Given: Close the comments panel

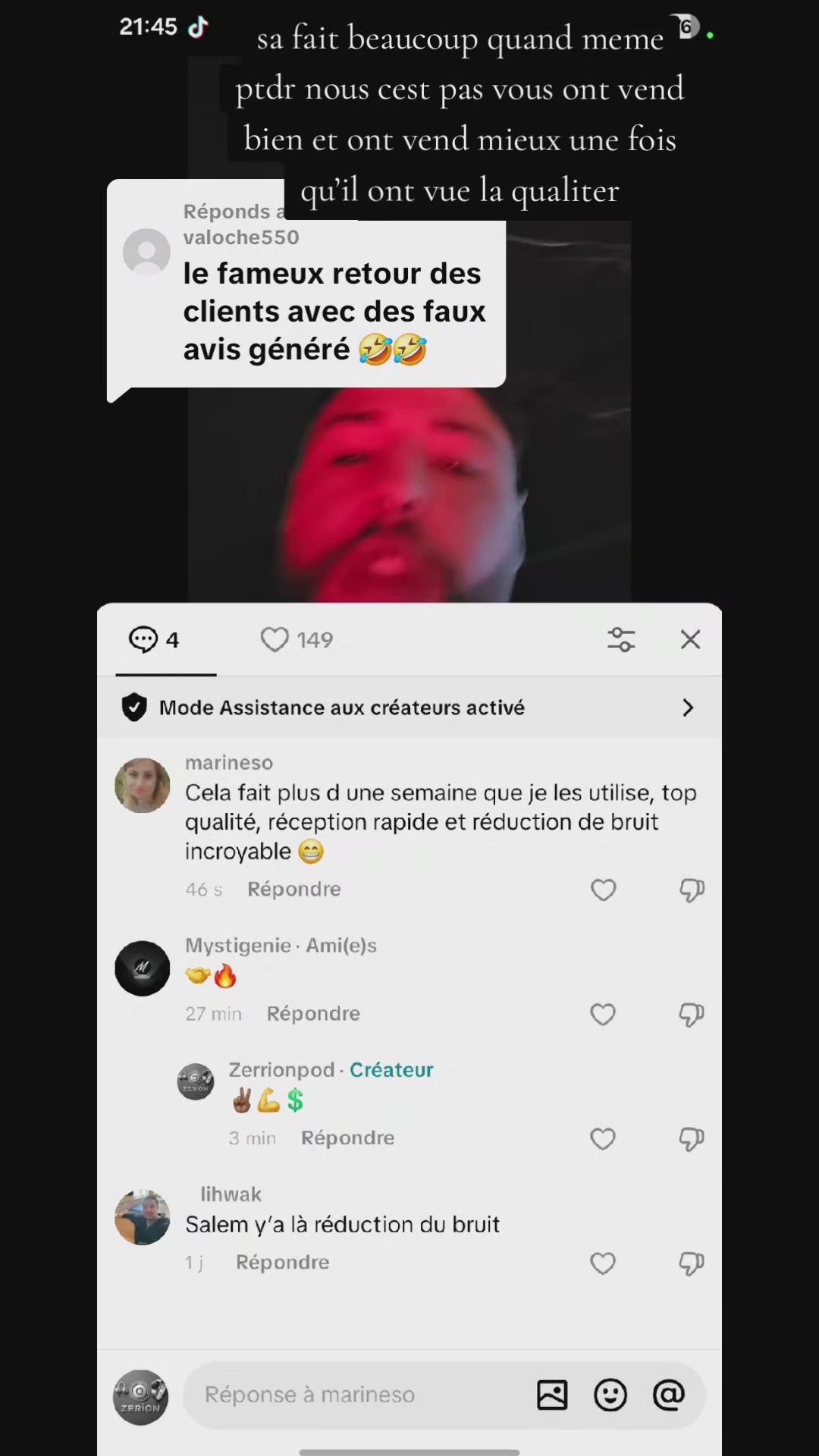Looking at the screenshot, I should click(690, 639).
